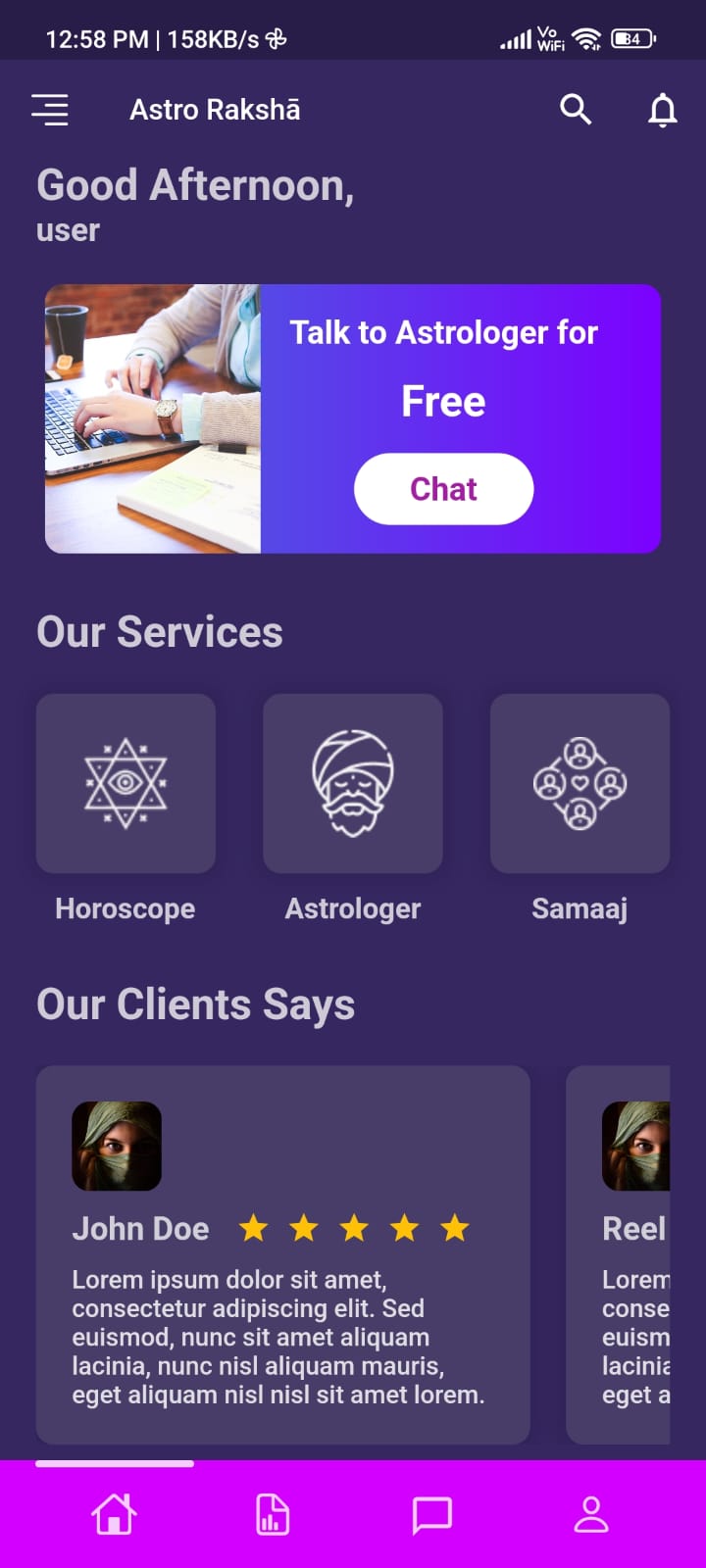Open the Samaaj service tile
The height and width of the screenshot is (1568, 706).
coord(580,784)
